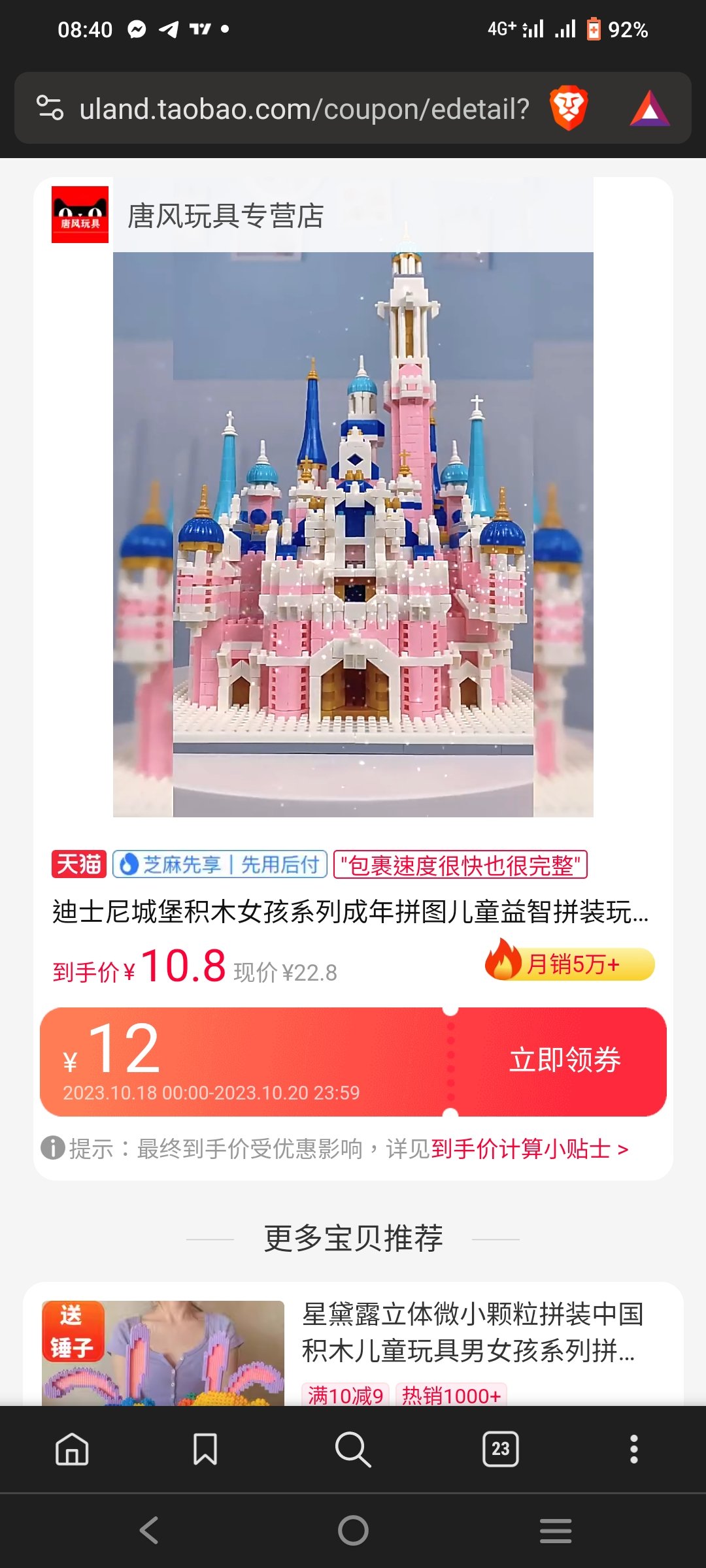
Task: View the pink castle product image
Action: [353, 534]
